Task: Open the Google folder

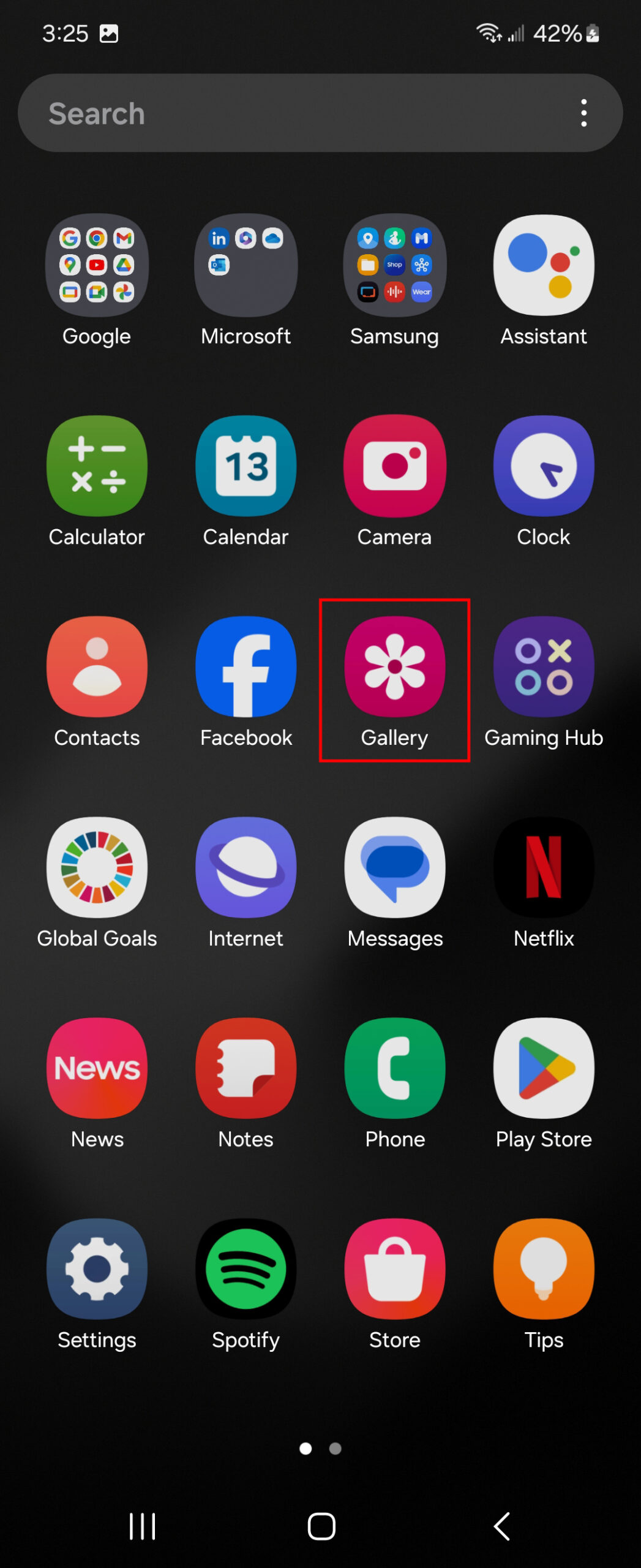Action: (97, 265)
